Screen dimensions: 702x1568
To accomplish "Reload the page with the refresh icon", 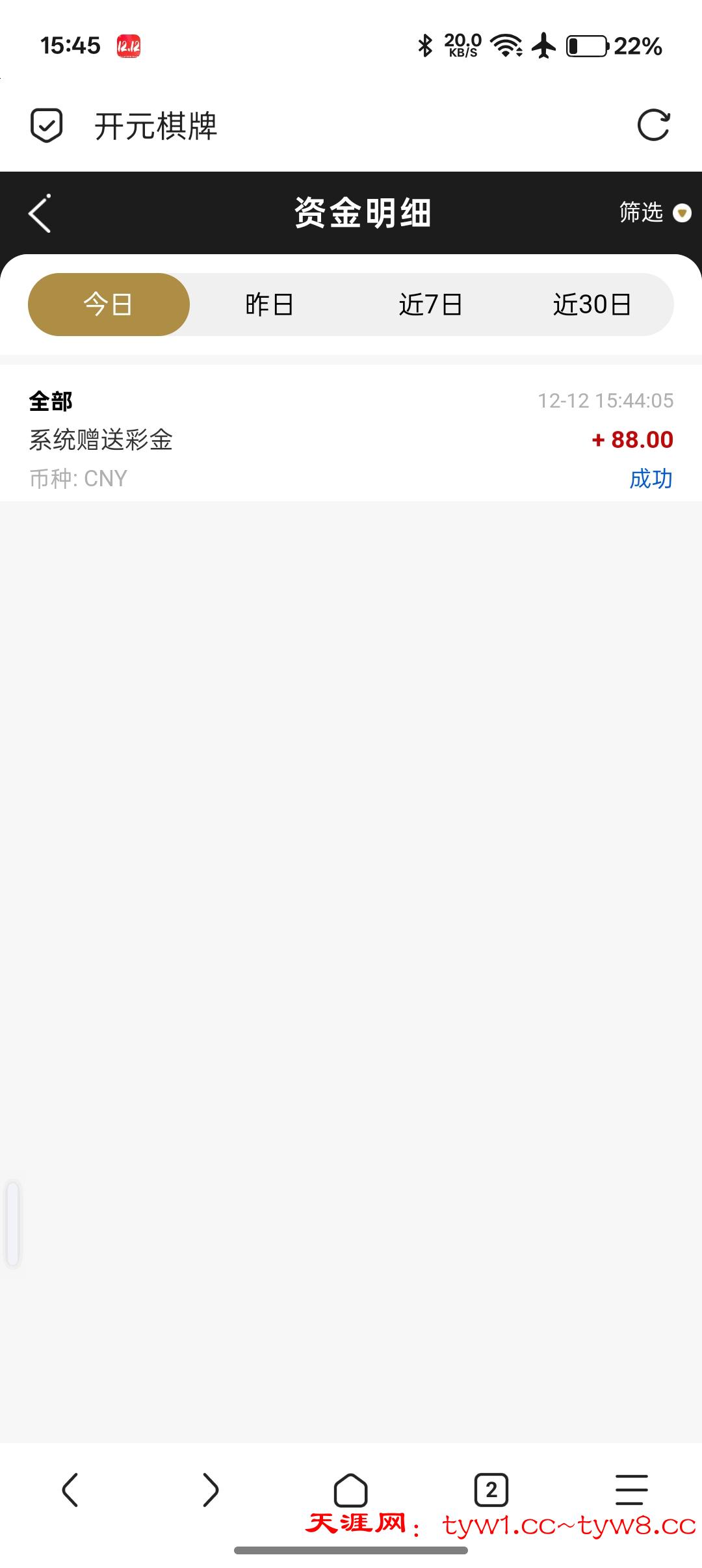I will (x=653, y=125).
